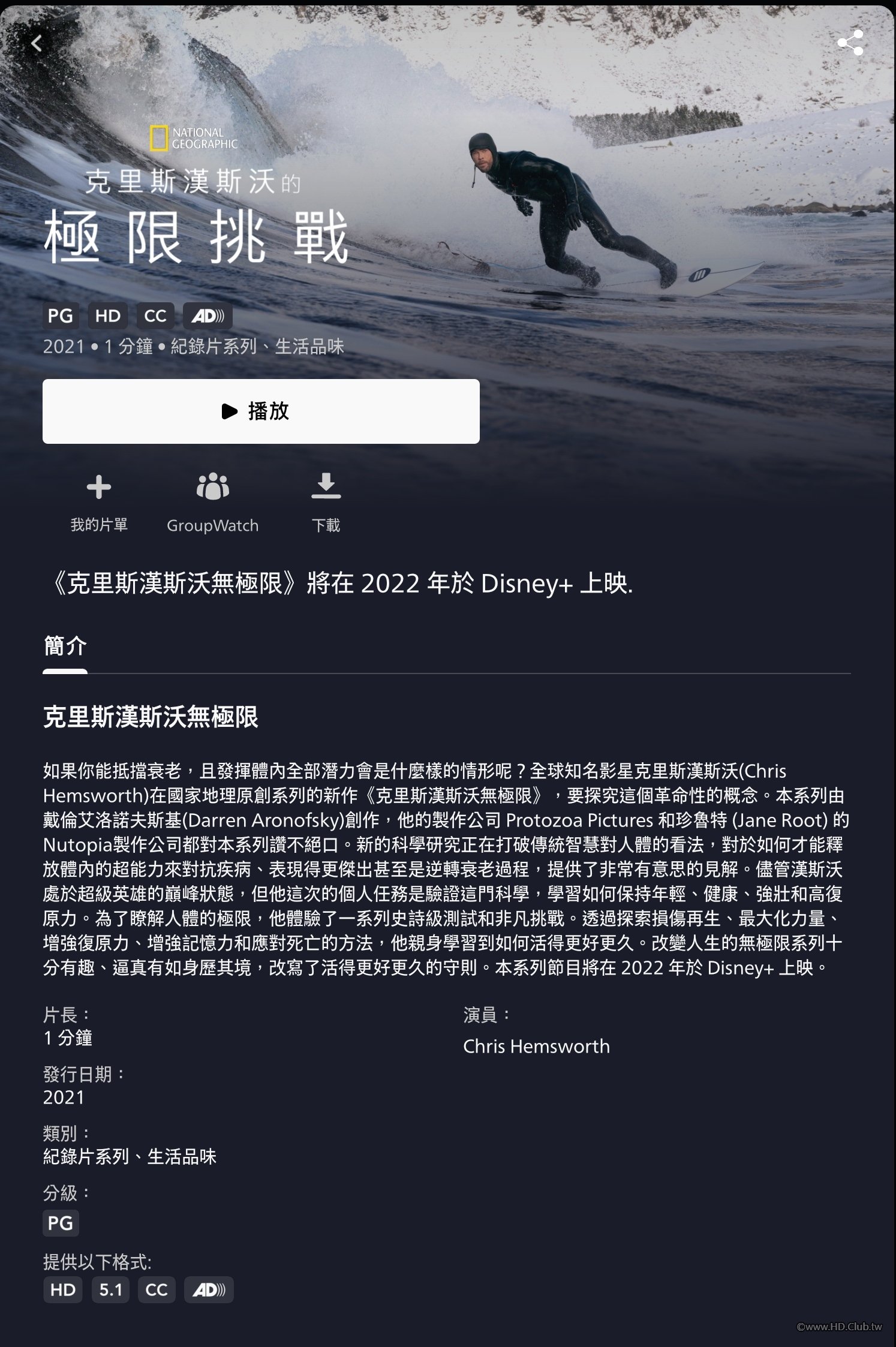Start a GroupWatch session
The height and width of the screenshot is (1347, 896).
pos(212,501)
